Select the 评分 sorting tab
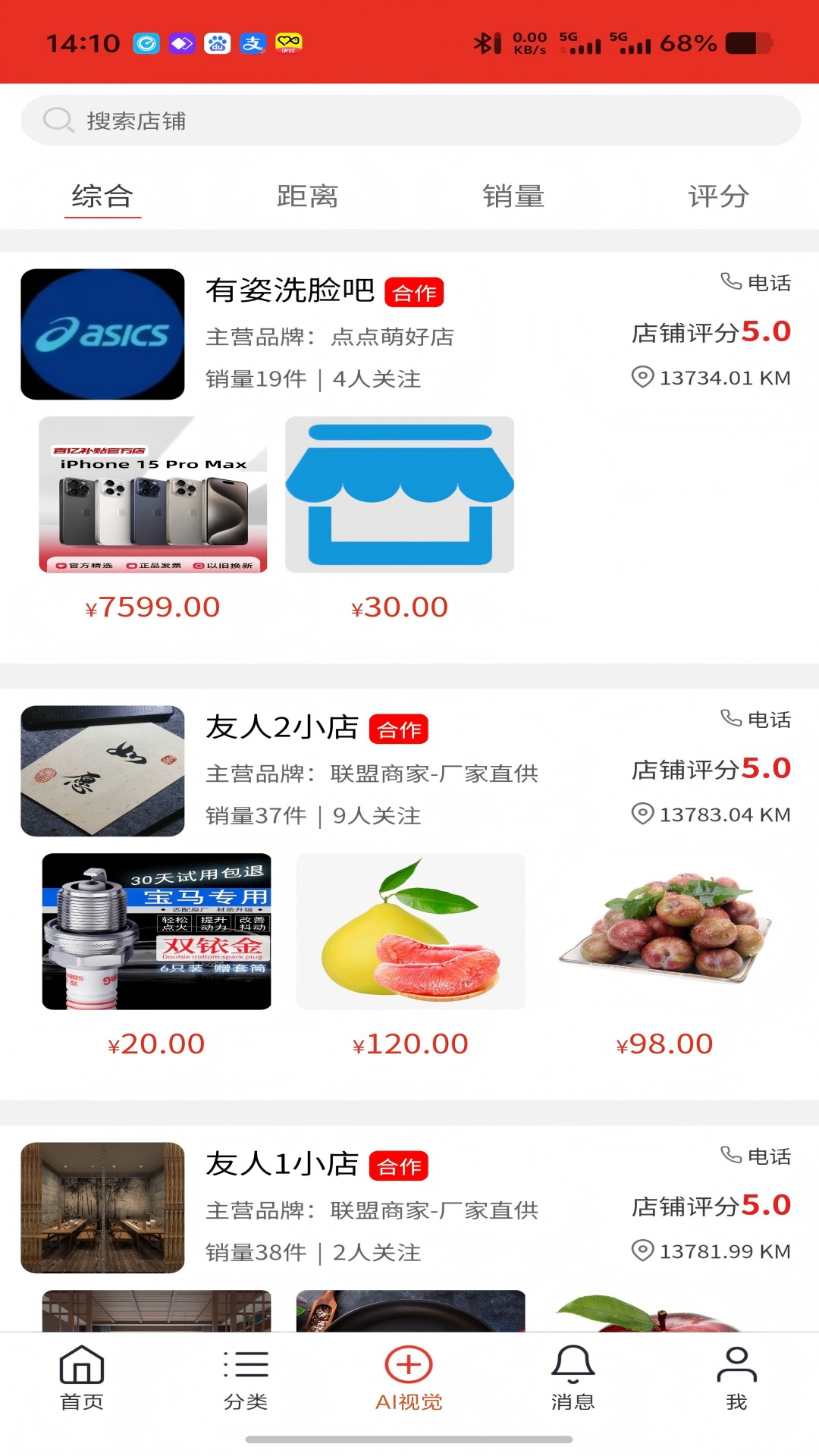This screenshot has height=1456, width=819. pyautogui.click(x=716, y=196)
